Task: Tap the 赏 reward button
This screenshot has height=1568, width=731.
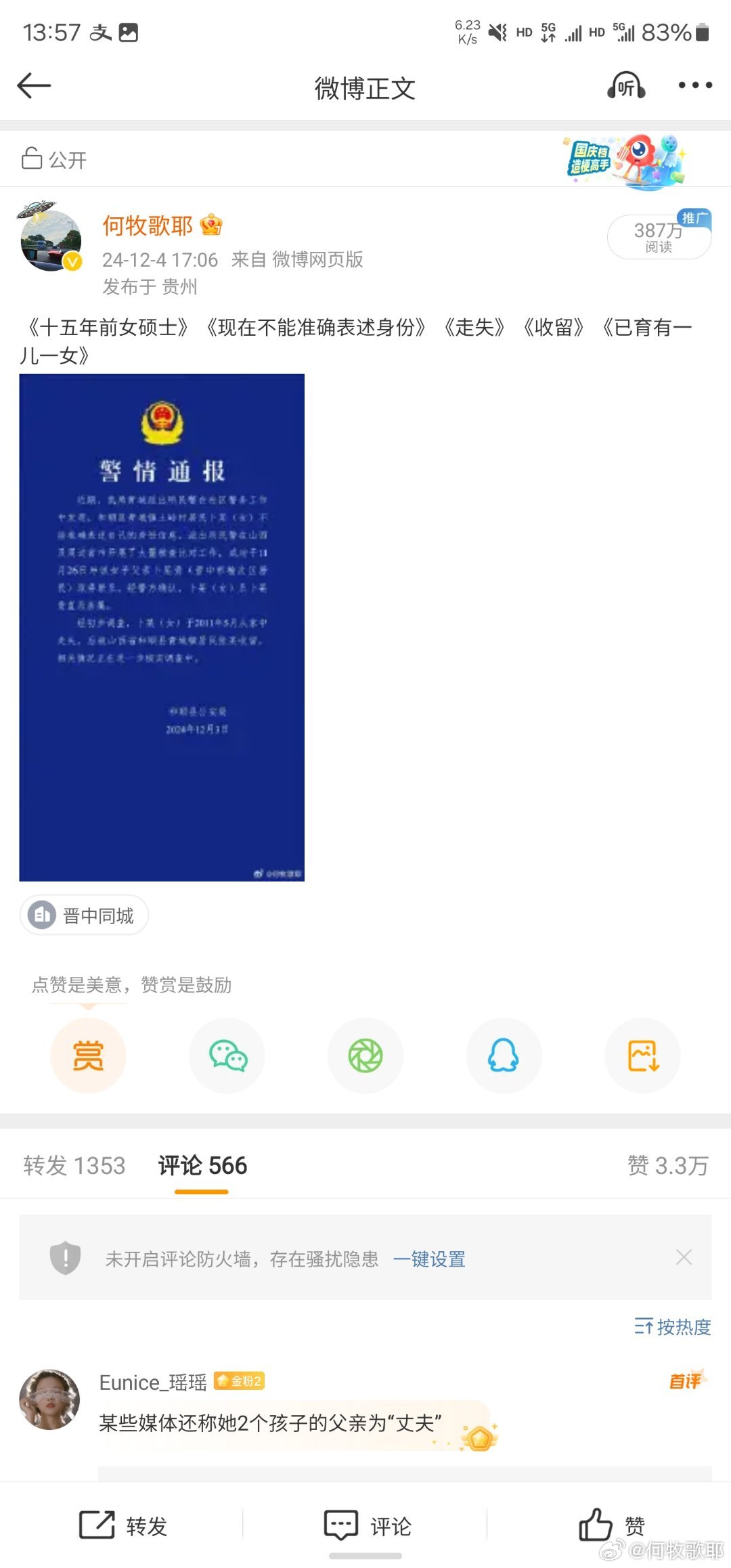Action: click(88, 1055)
